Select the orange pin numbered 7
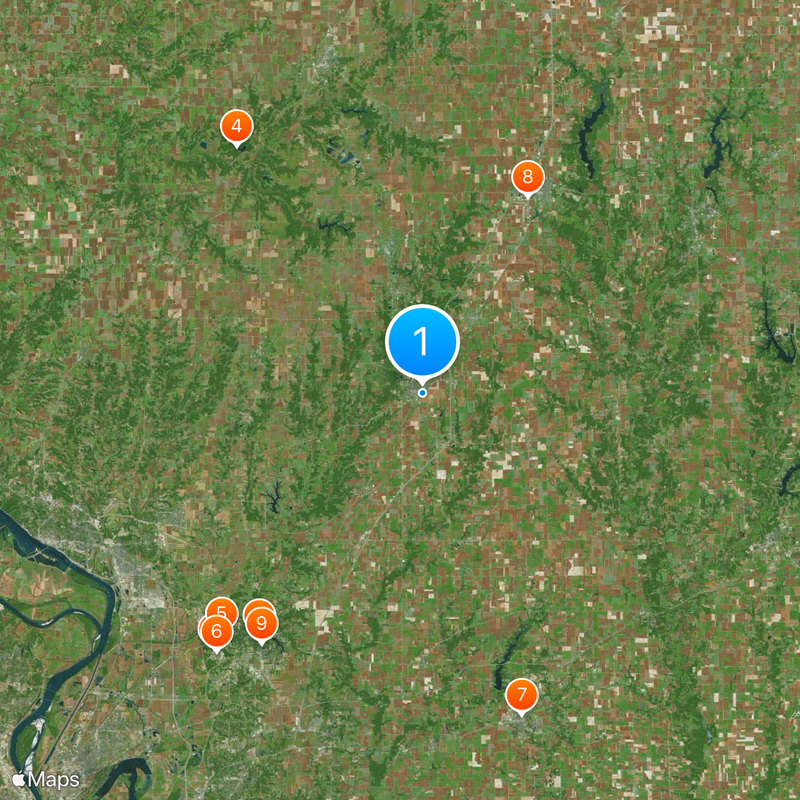Image resolution: width=800 pixels, height=800 pixels. pyautogui.click(x=520, y=694)
